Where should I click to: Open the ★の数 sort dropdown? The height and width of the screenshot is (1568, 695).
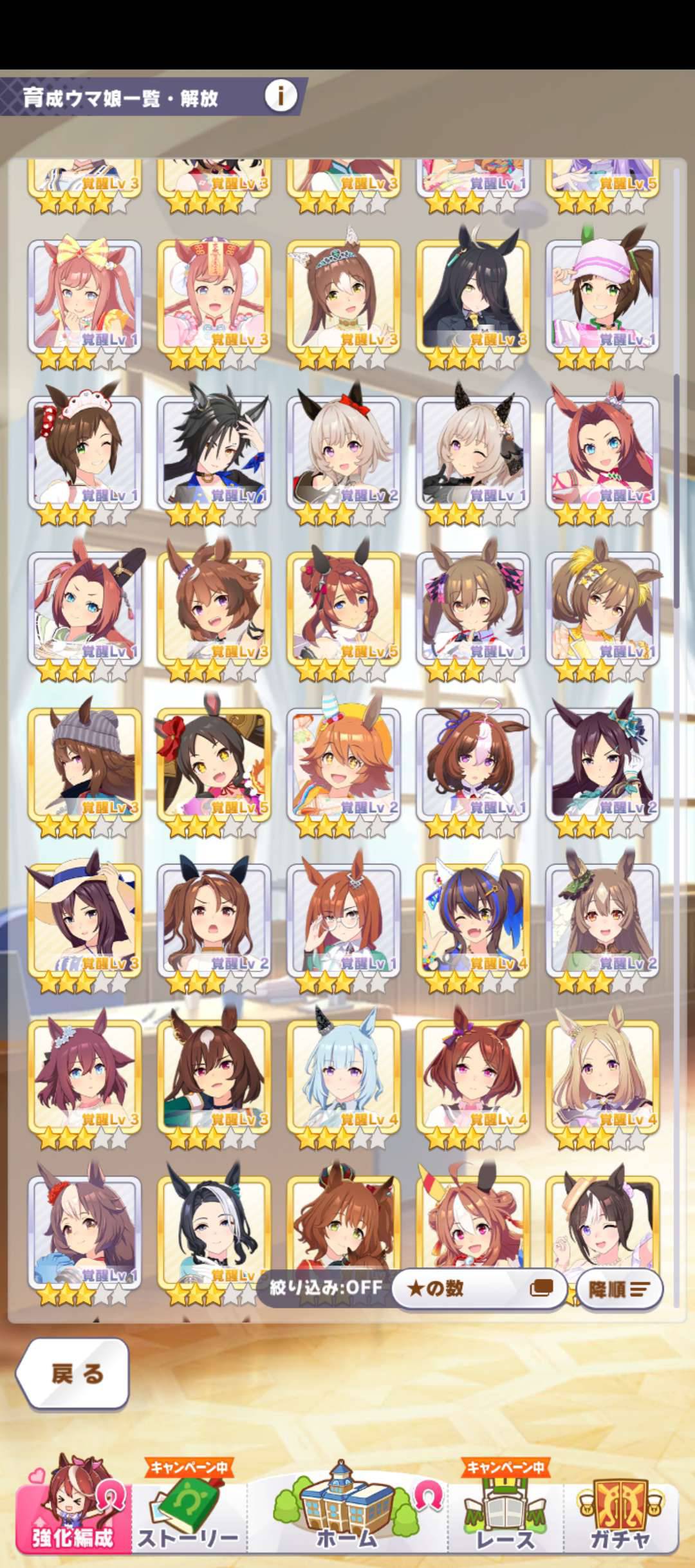(x=479, y=1288)
